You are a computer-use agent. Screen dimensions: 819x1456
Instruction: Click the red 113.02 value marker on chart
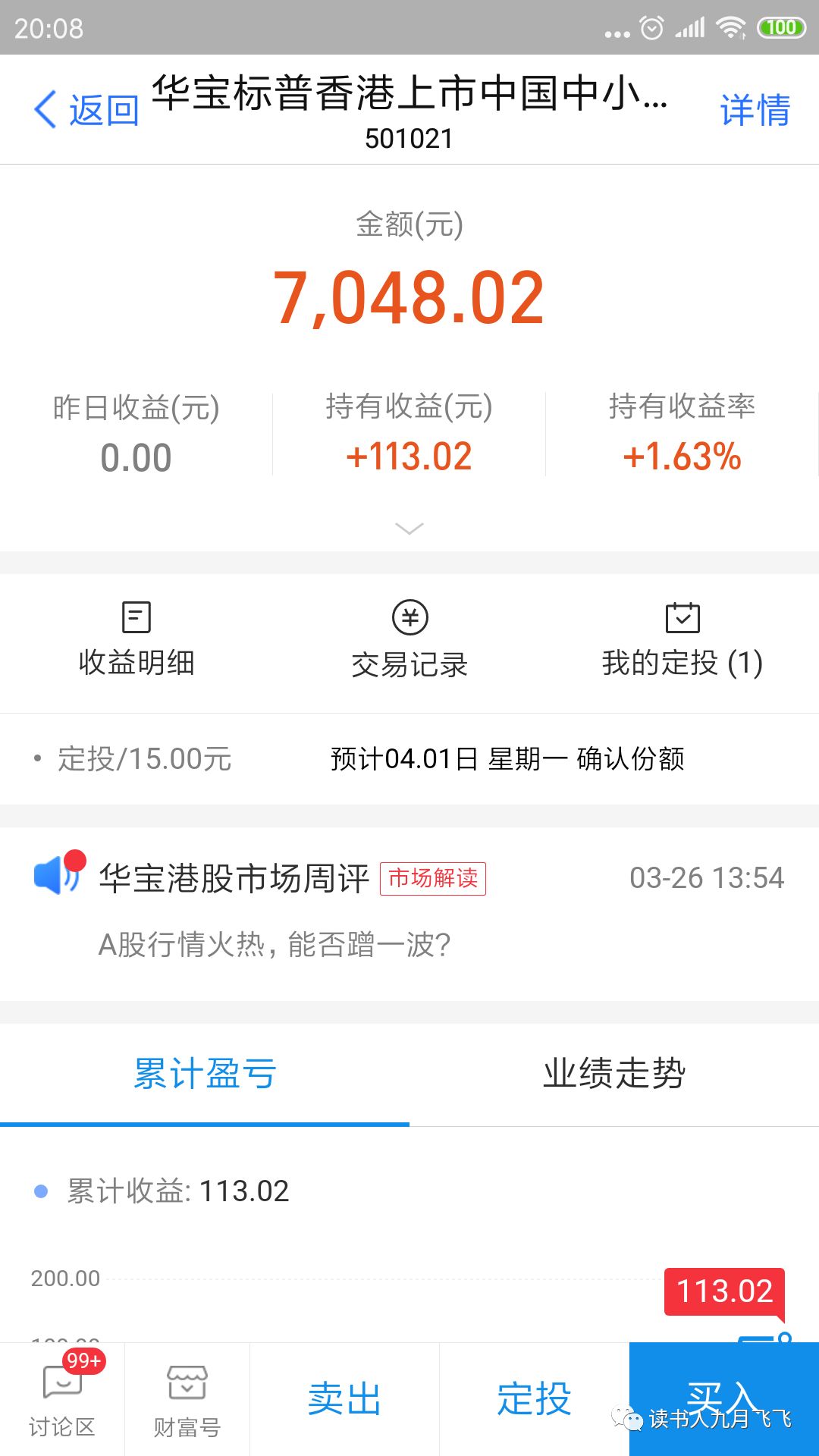pos(724,1291)
